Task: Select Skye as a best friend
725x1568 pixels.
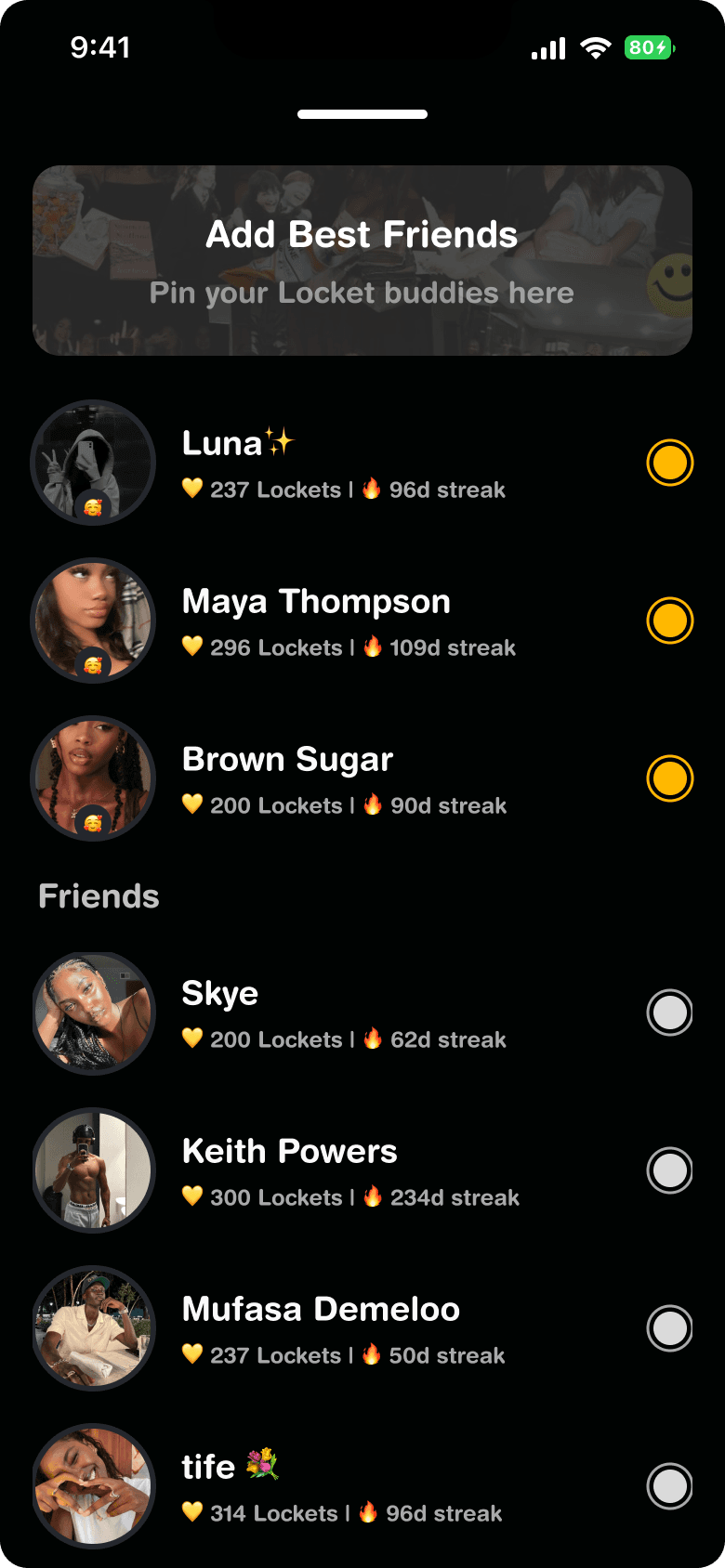Action: (670, 1013)
